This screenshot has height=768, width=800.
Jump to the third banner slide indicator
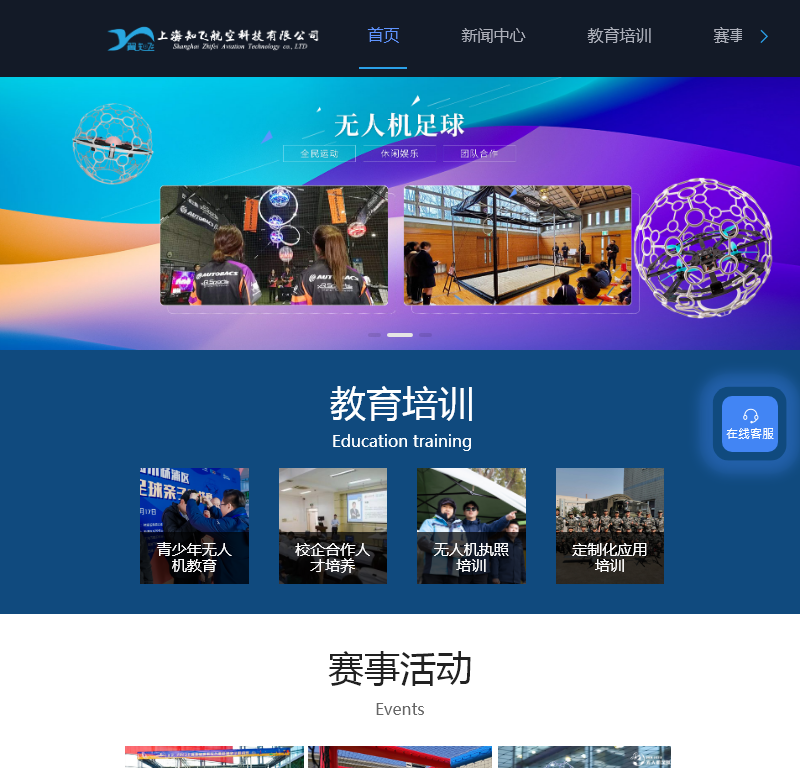coord(426,335)
